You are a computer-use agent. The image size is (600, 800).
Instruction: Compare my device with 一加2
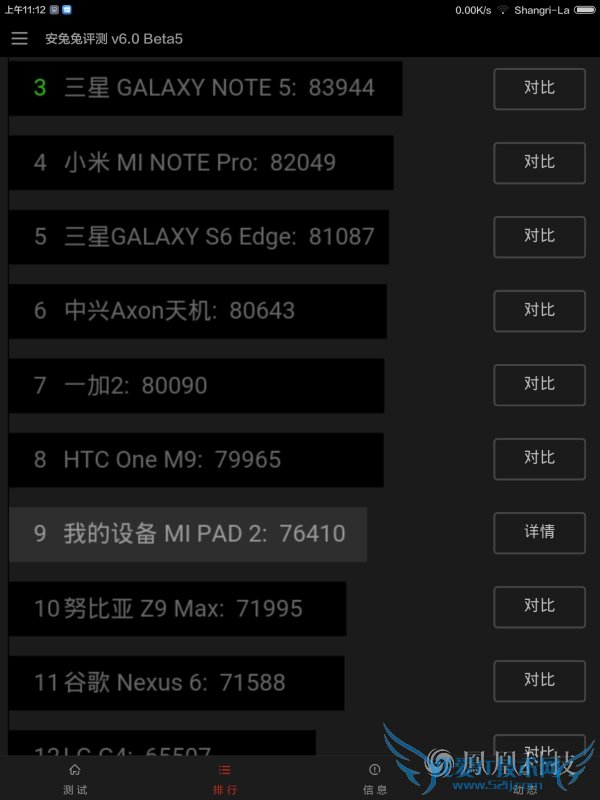tap(539, 384)
